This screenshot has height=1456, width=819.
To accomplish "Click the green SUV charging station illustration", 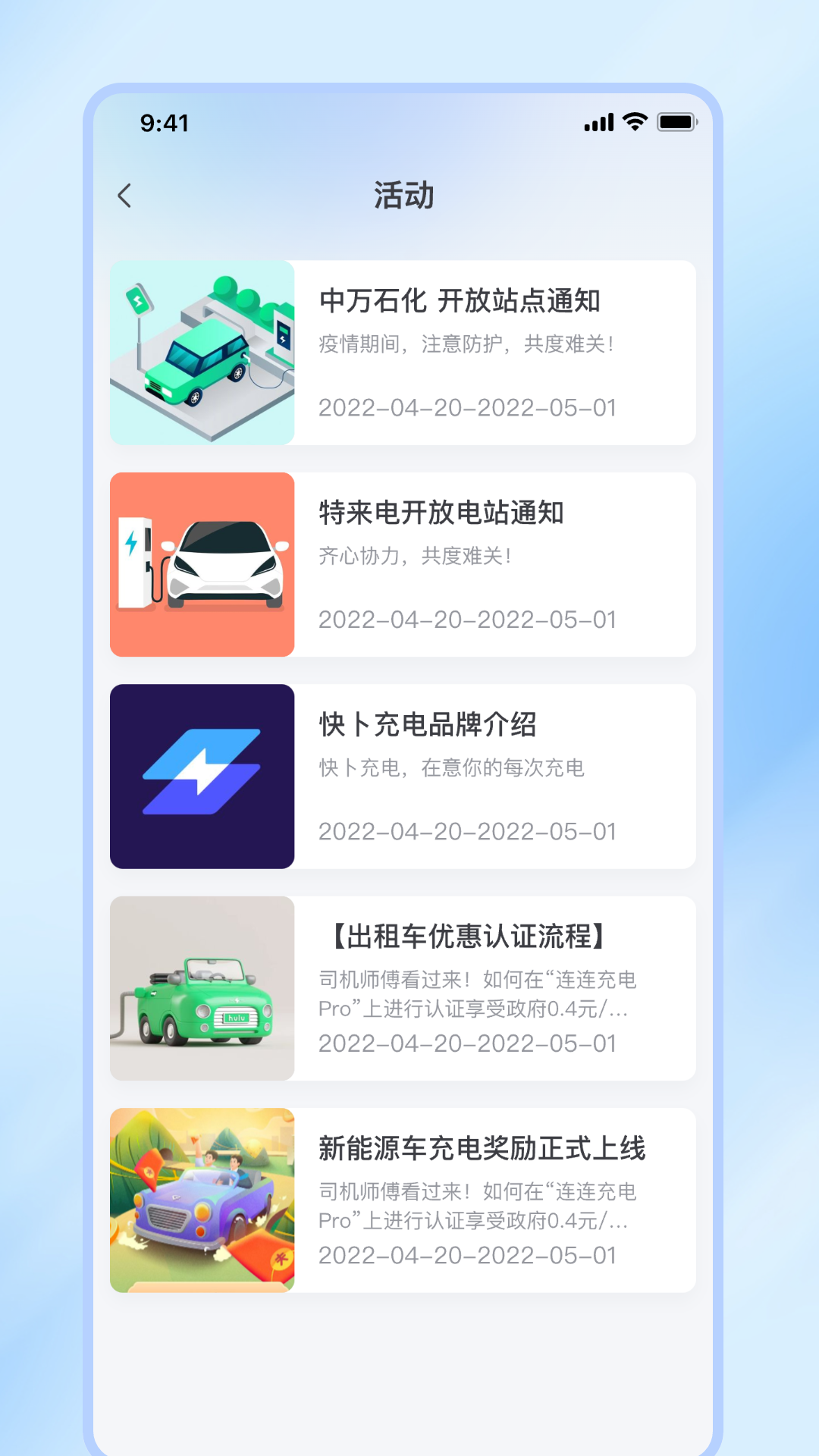I will click(202, 351).
